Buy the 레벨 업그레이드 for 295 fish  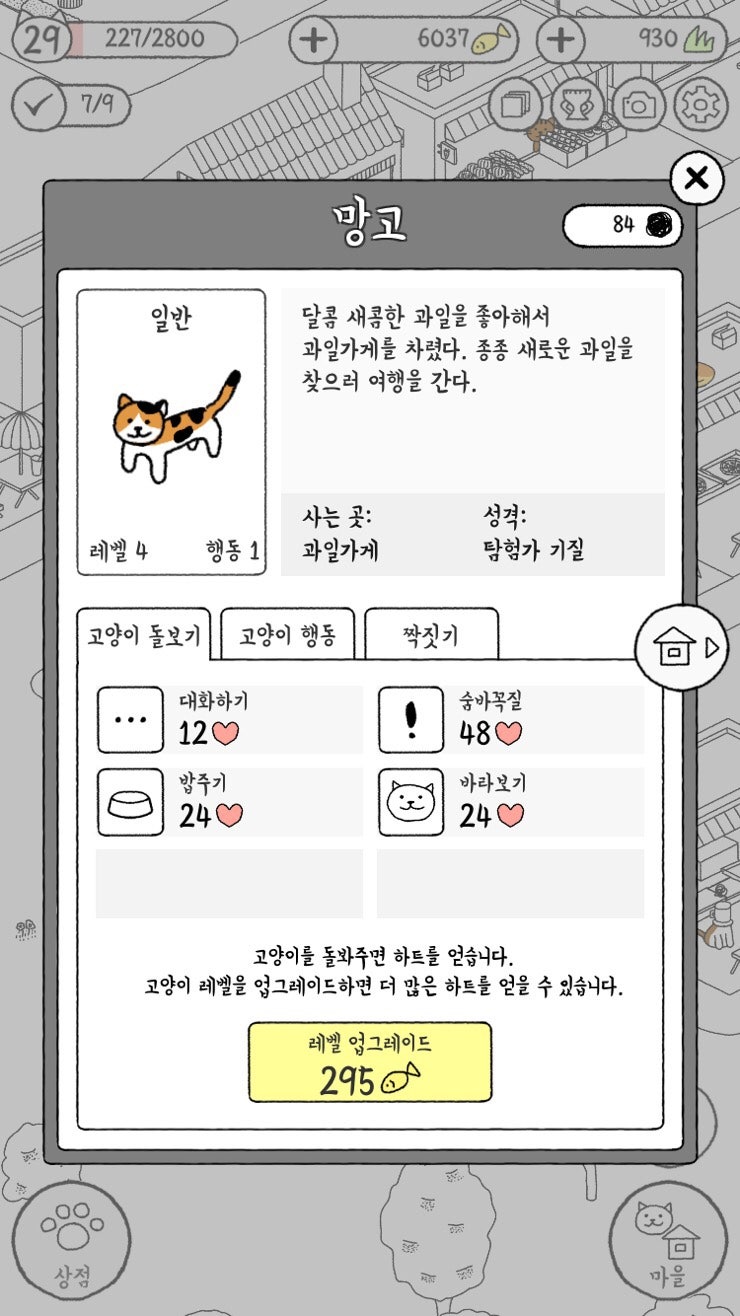coord(370,1062)
